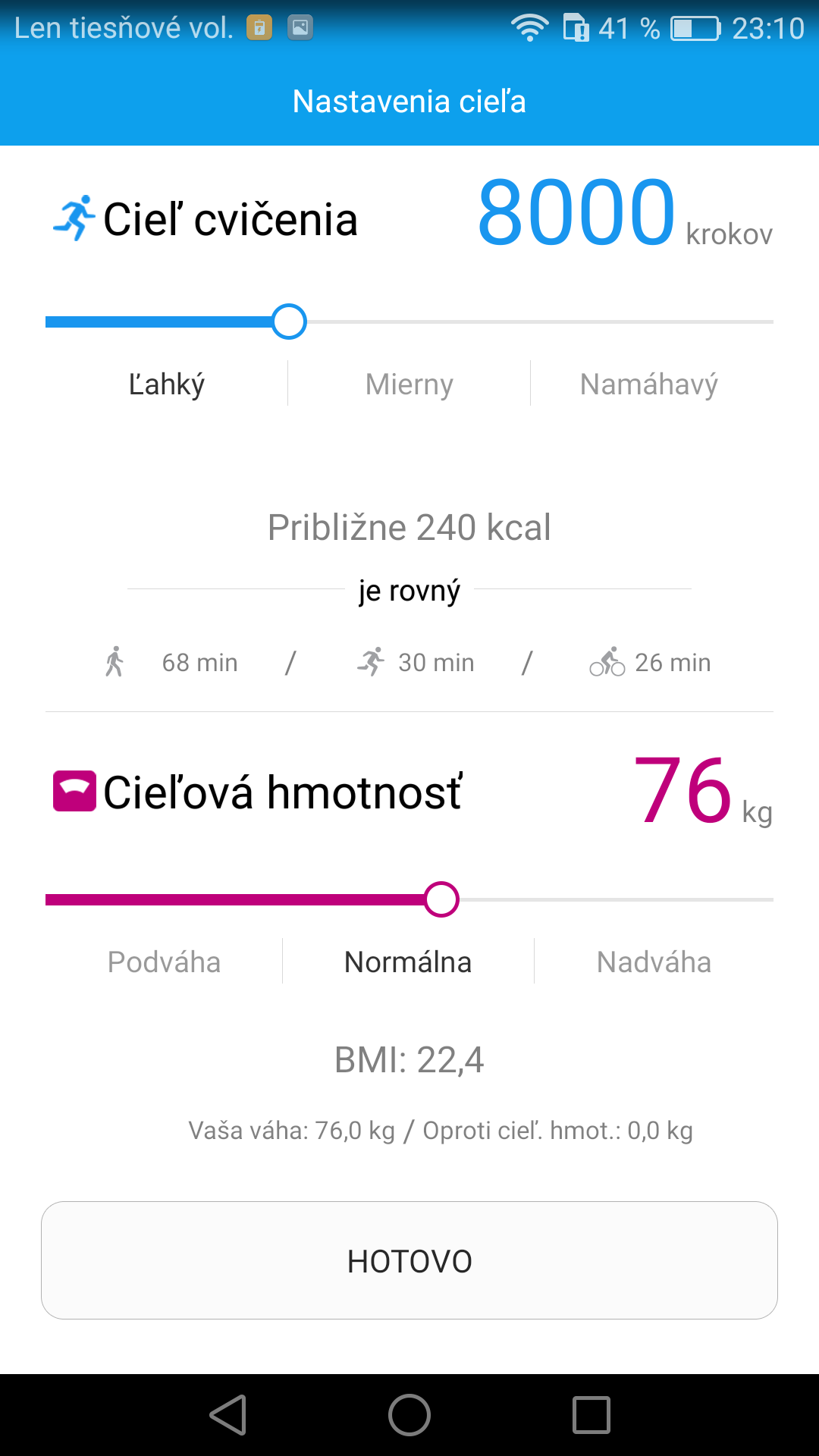Choose the Ľahký exercise level
The image size is (819, 1456).
click(x=167, y=384)
